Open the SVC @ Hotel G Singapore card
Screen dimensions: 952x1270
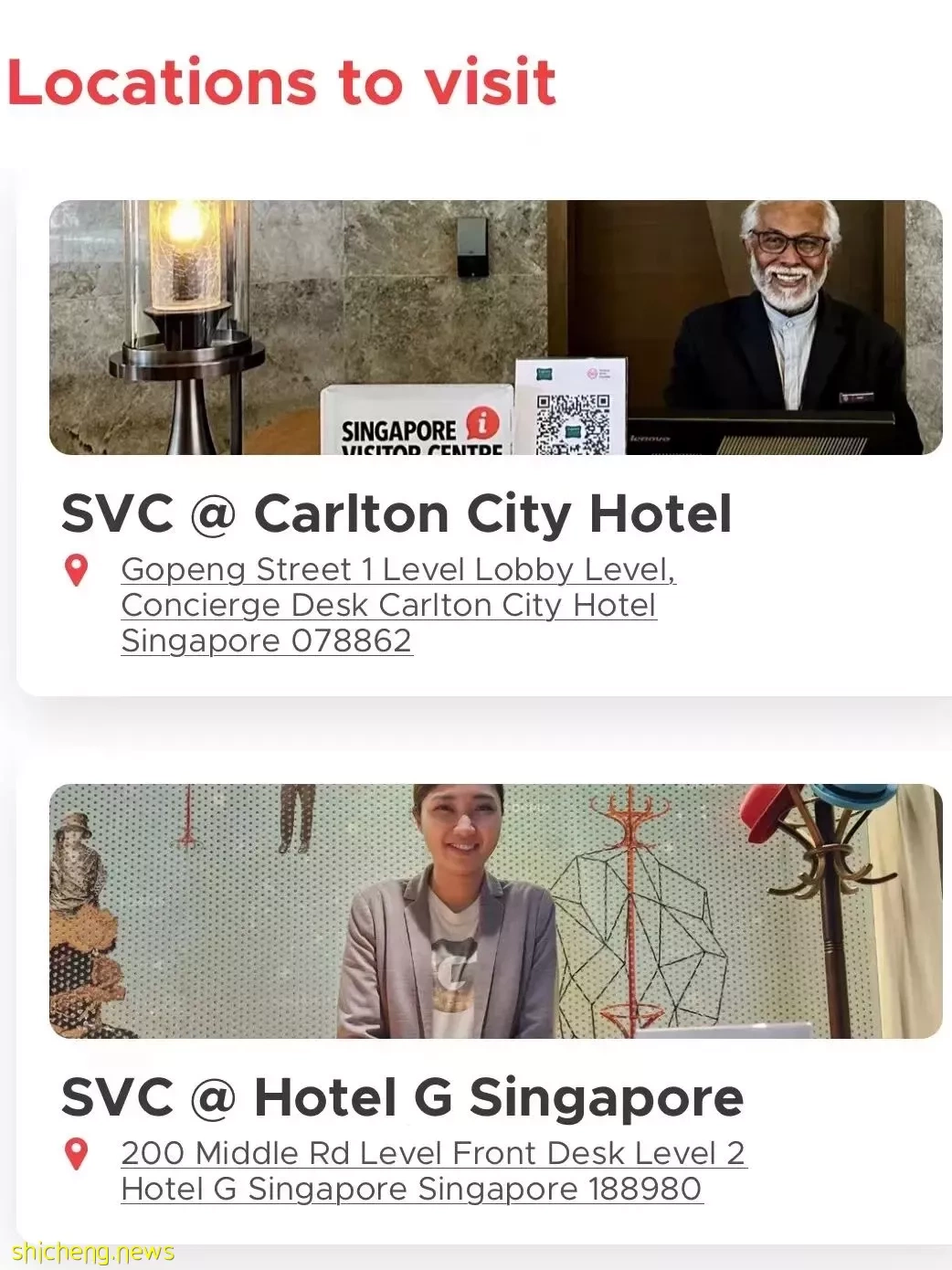(x=402, y=1097)
